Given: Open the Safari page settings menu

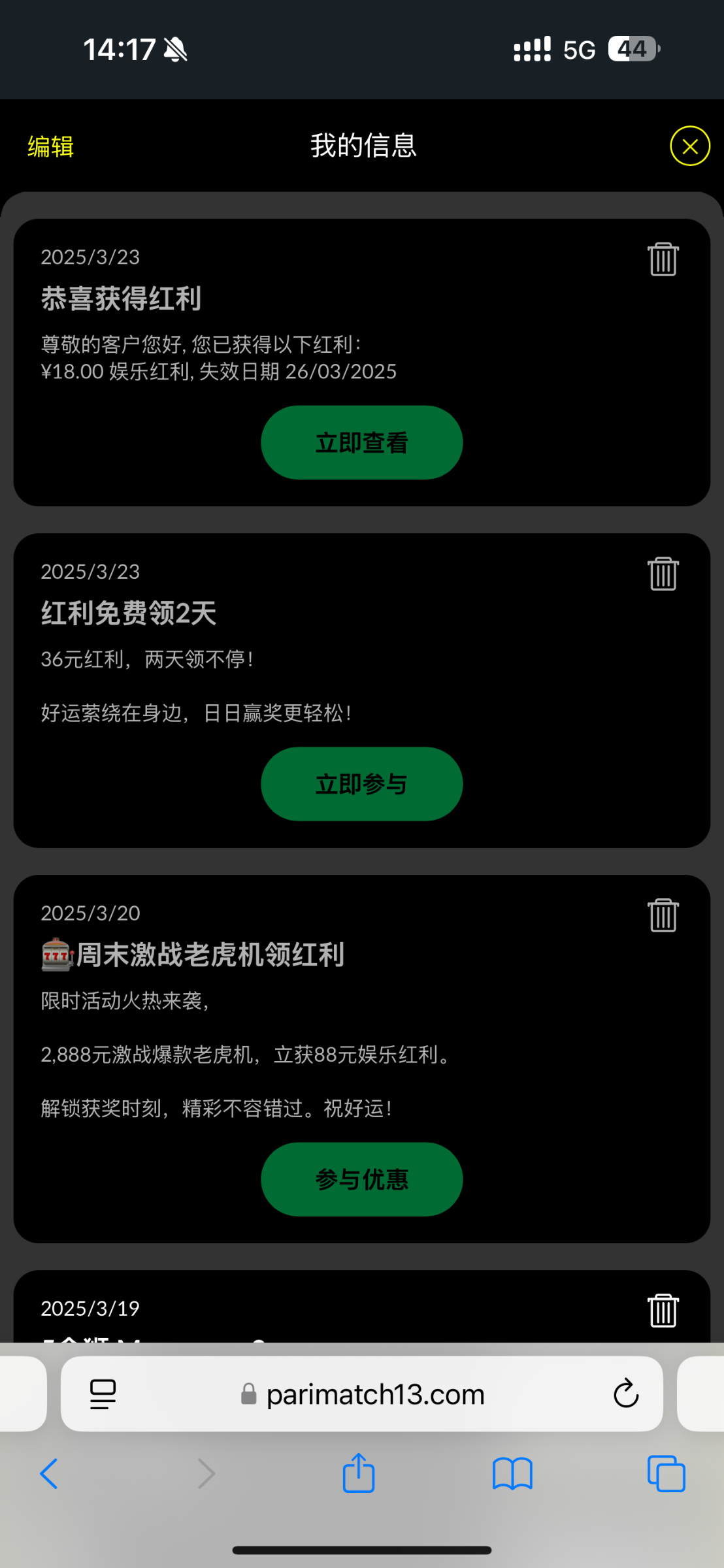Looking at the screenshot, I should click(x=103, y=1394).
